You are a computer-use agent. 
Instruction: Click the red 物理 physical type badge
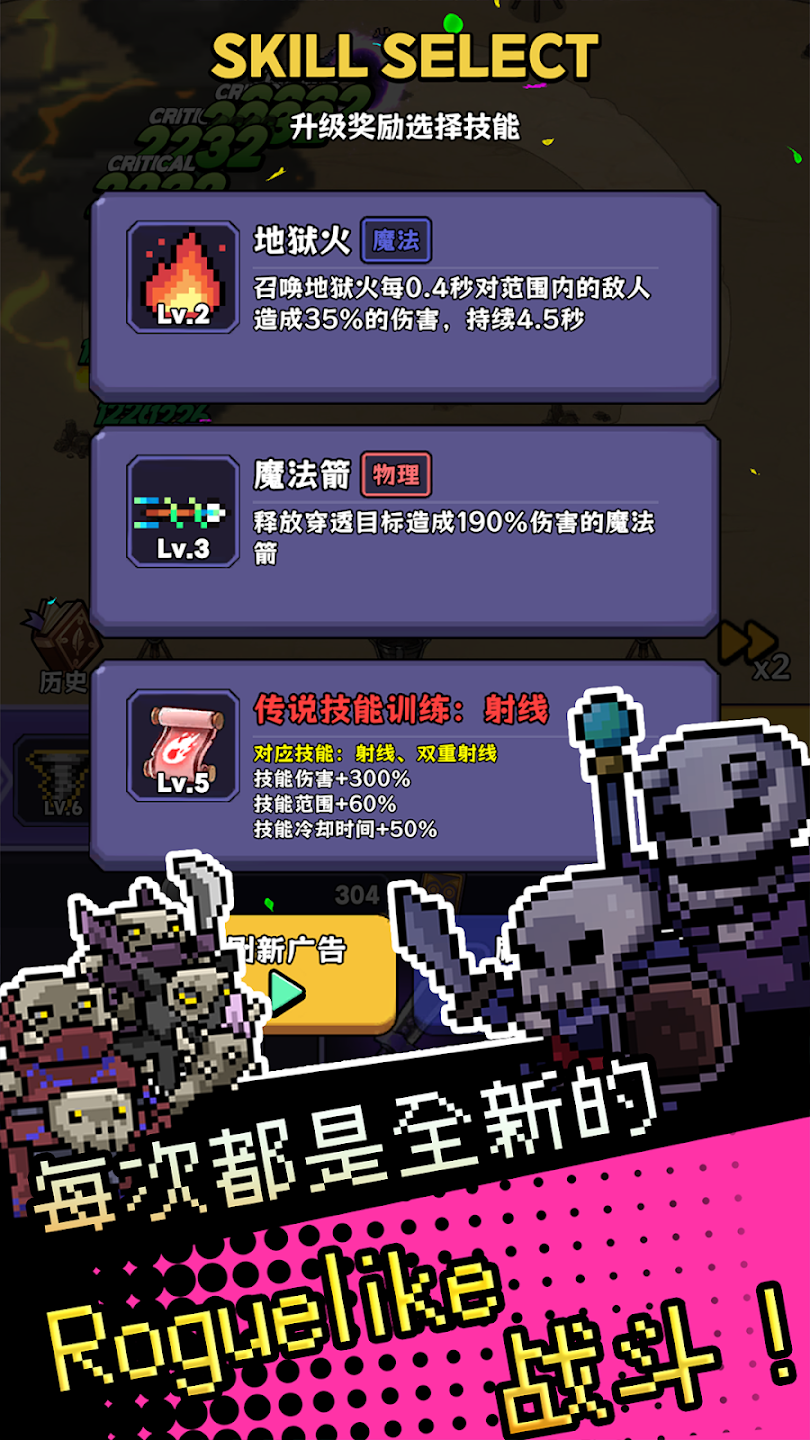pos(394,475)
